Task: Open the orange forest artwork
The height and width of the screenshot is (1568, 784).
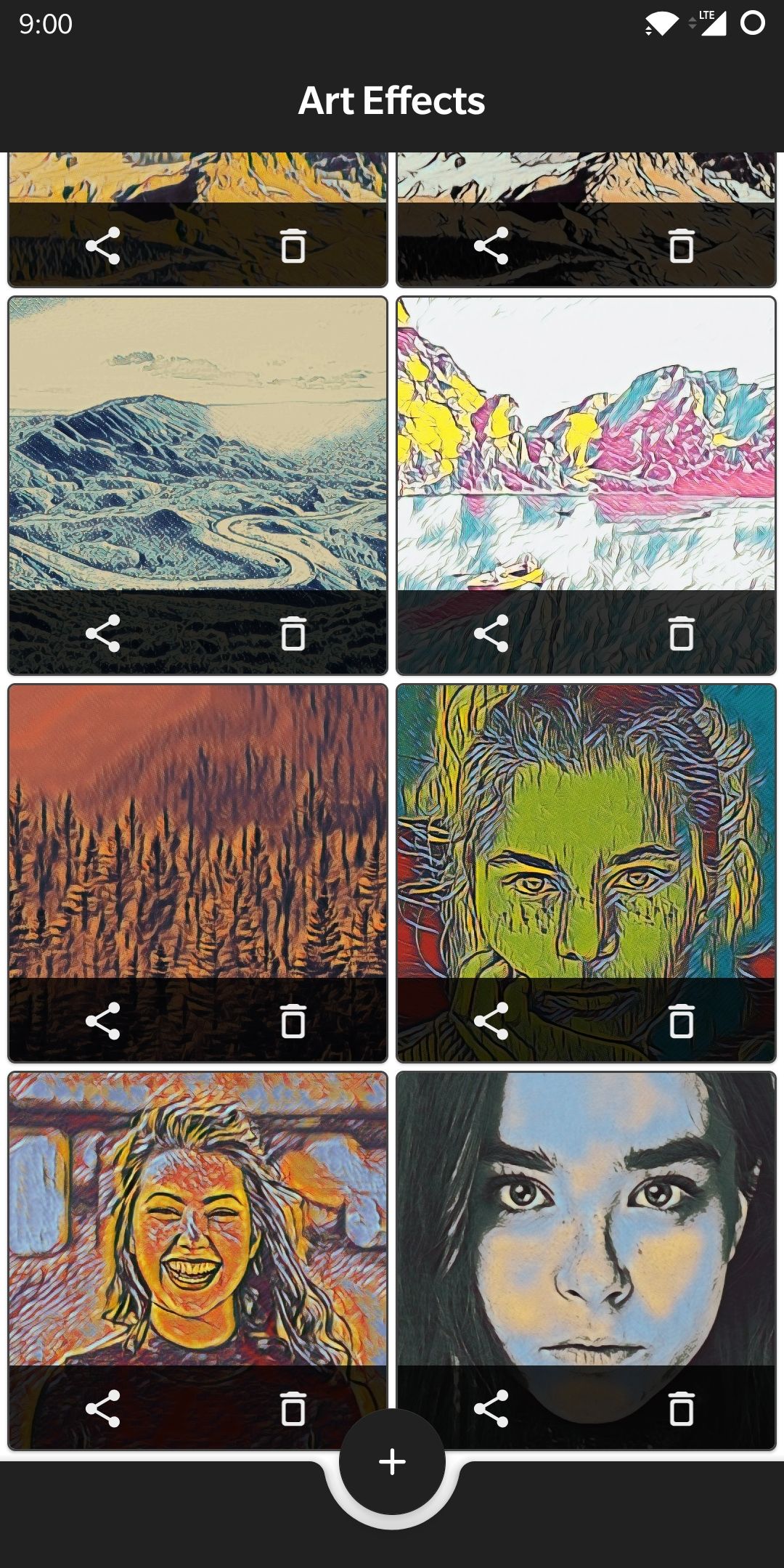Action: pos(197,835)
